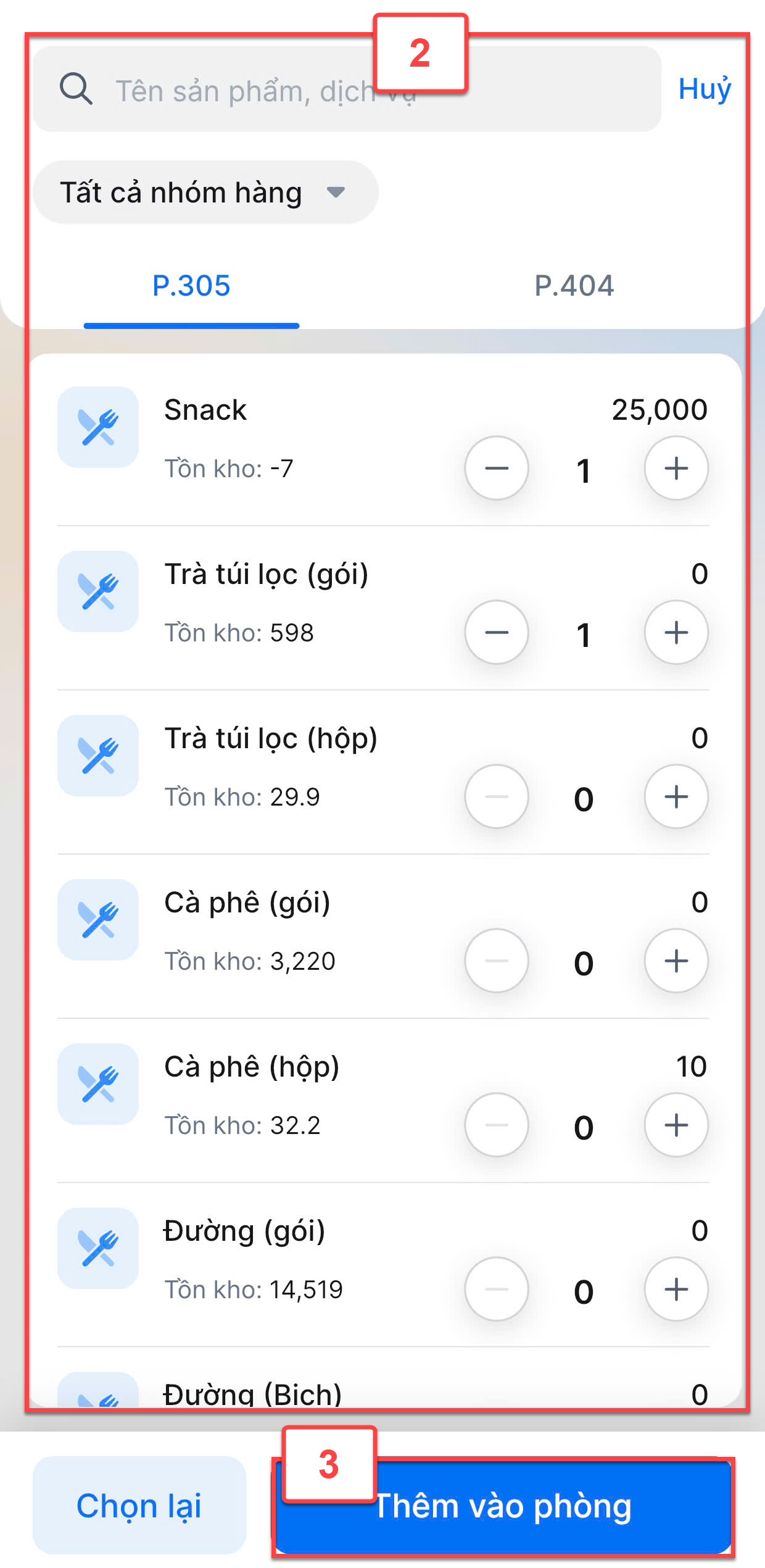
Task: Switch to the P.404 room tab
Action: (574, 286)
